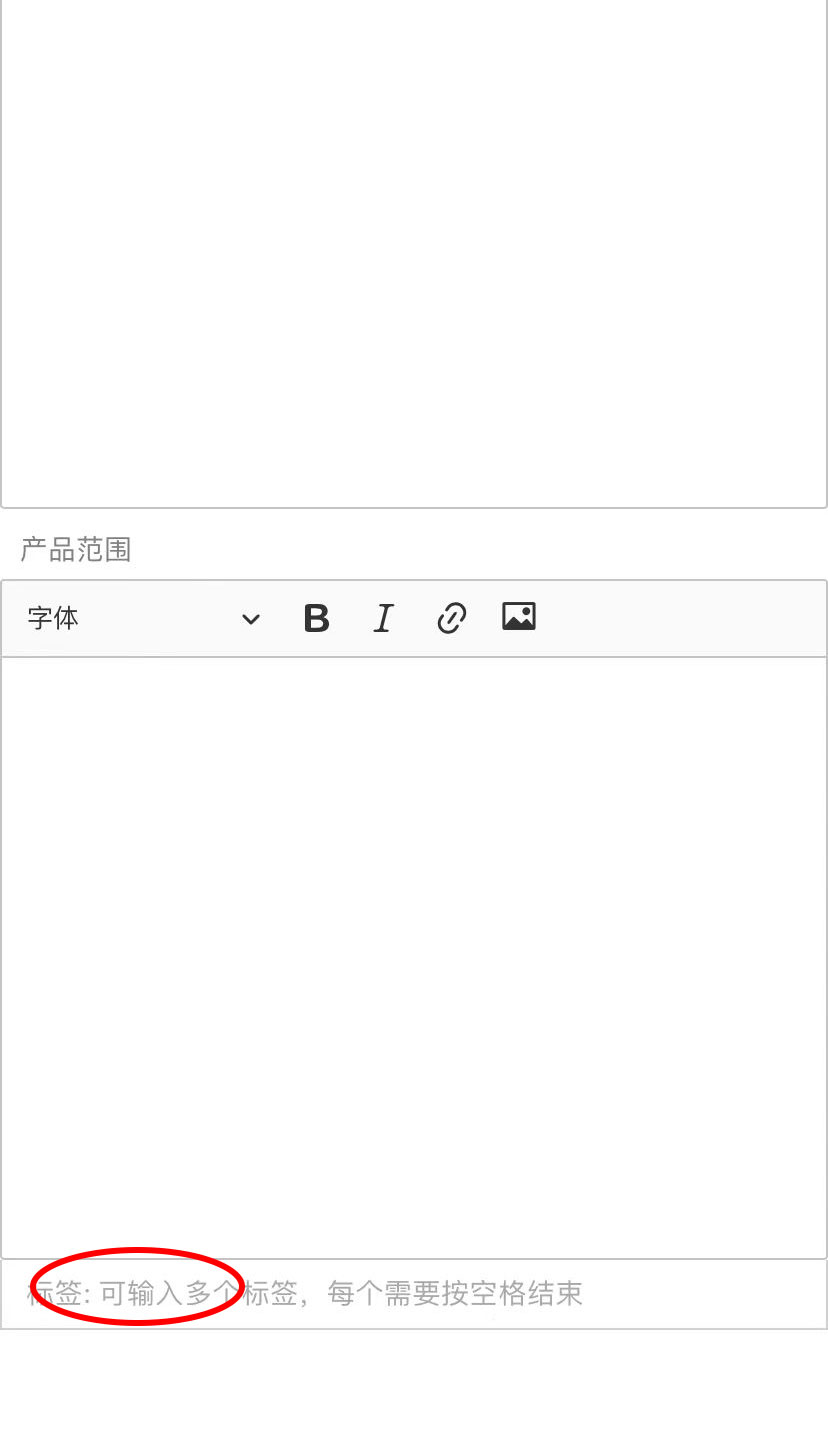
Task: Tap the 标签 tags input field
Action: [414, 1294]
